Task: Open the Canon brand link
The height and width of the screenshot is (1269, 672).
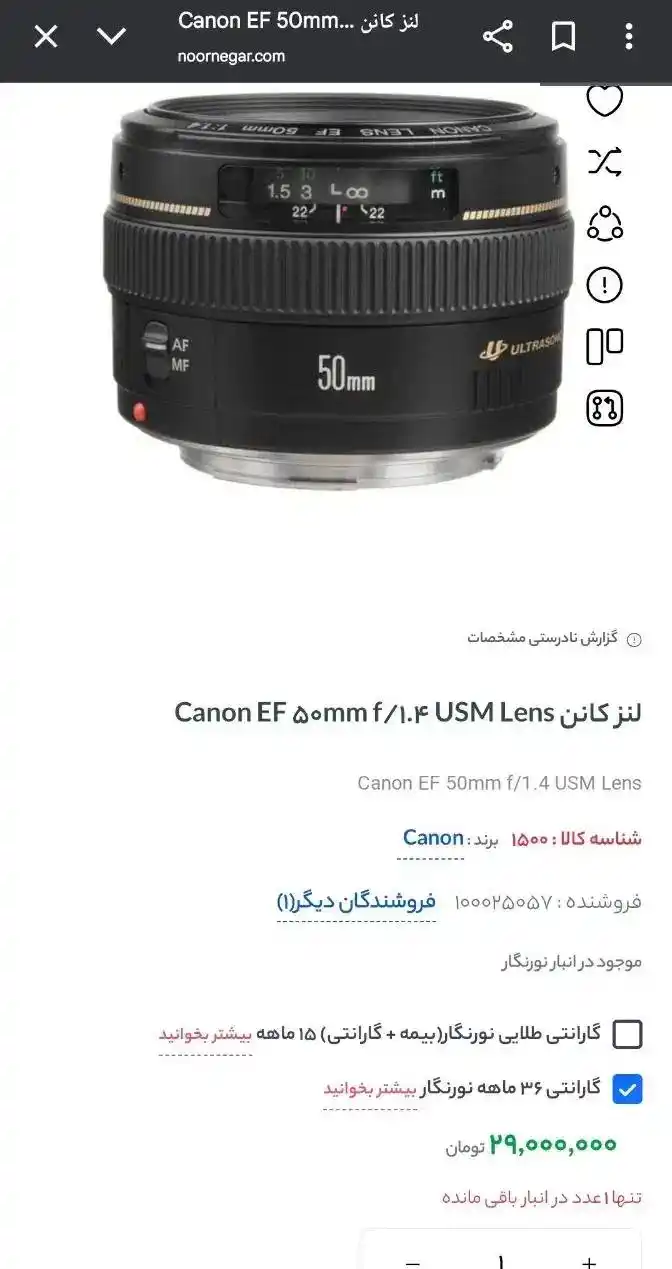Action: [433, 838]
